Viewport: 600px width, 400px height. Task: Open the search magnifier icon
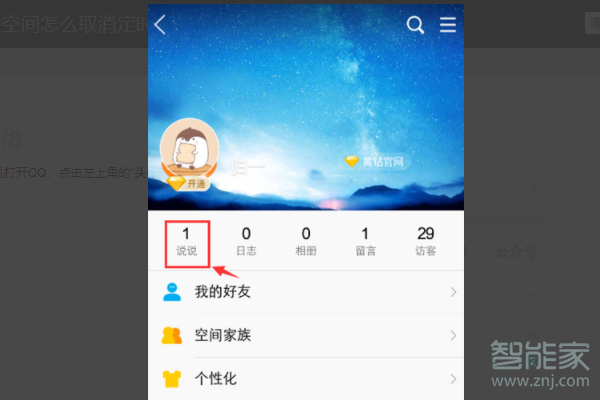click(416, 25)
